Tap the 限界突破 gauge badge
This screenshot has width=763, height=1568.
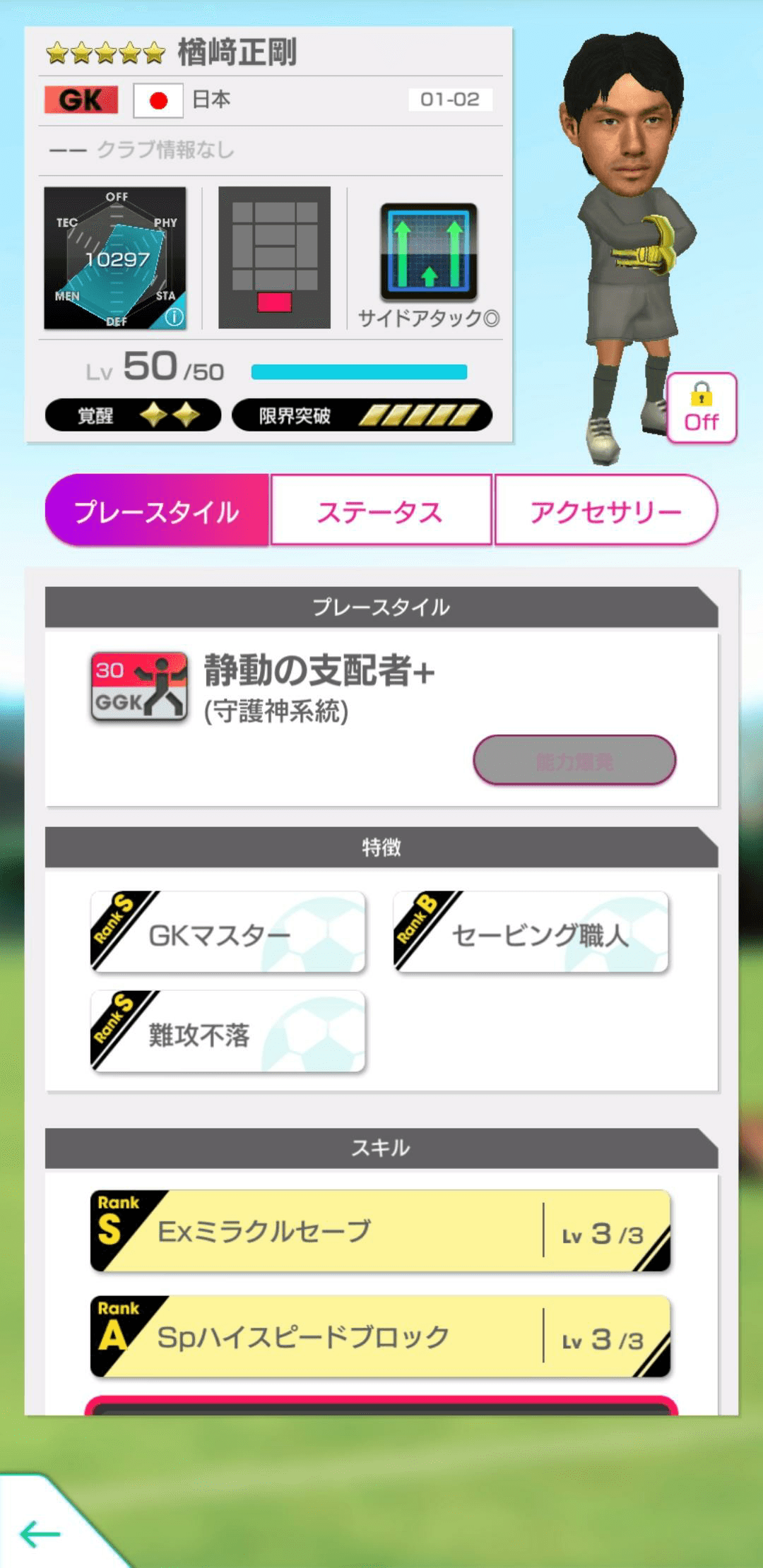coord(360,417)
